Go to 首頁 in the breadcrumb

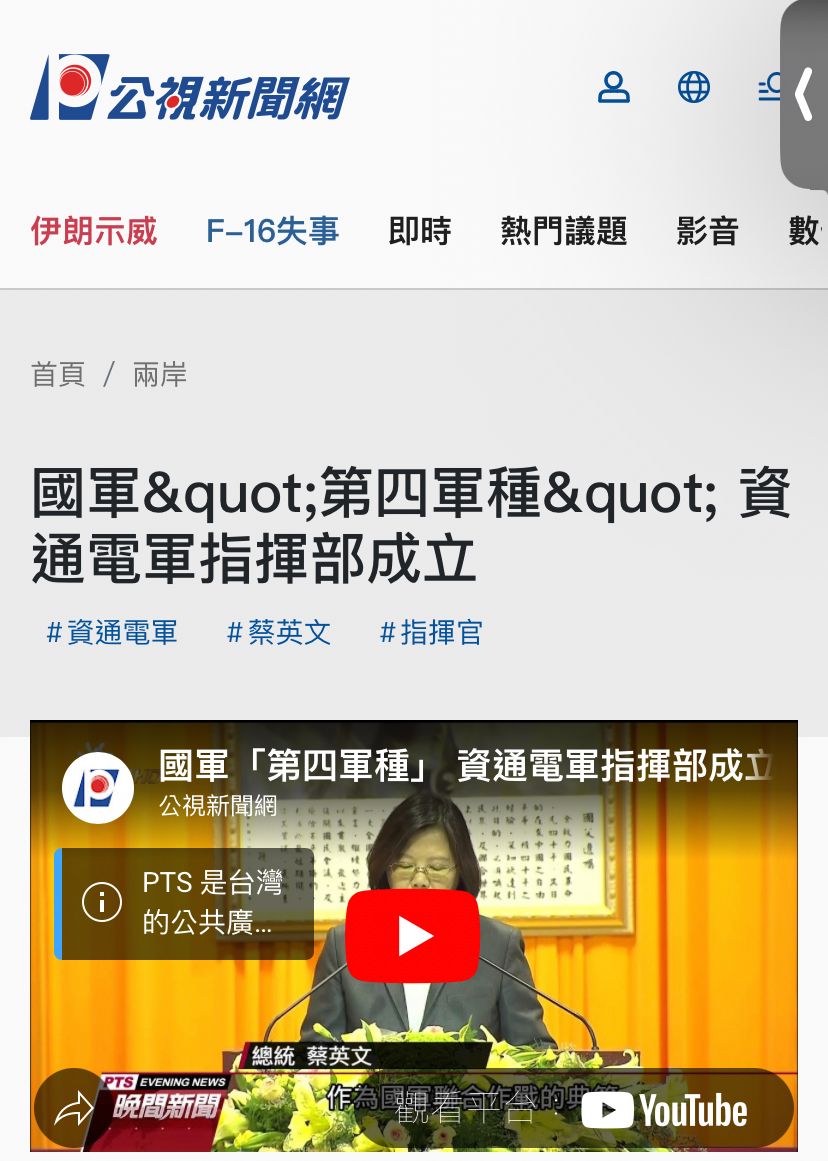pyautogui.click(x=58, y=375)
